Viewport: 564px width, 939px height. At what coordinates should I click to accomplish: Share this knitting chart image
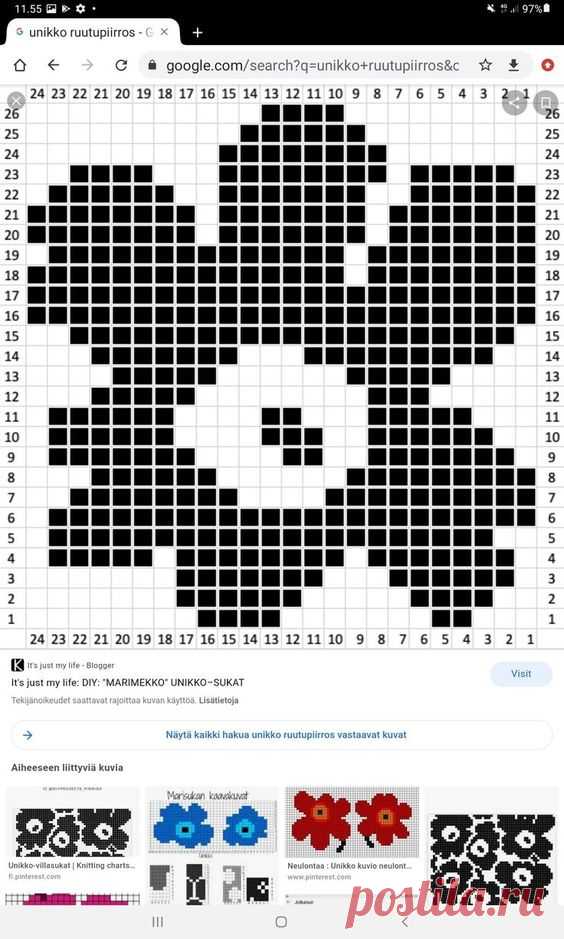(x=514, y=102)
